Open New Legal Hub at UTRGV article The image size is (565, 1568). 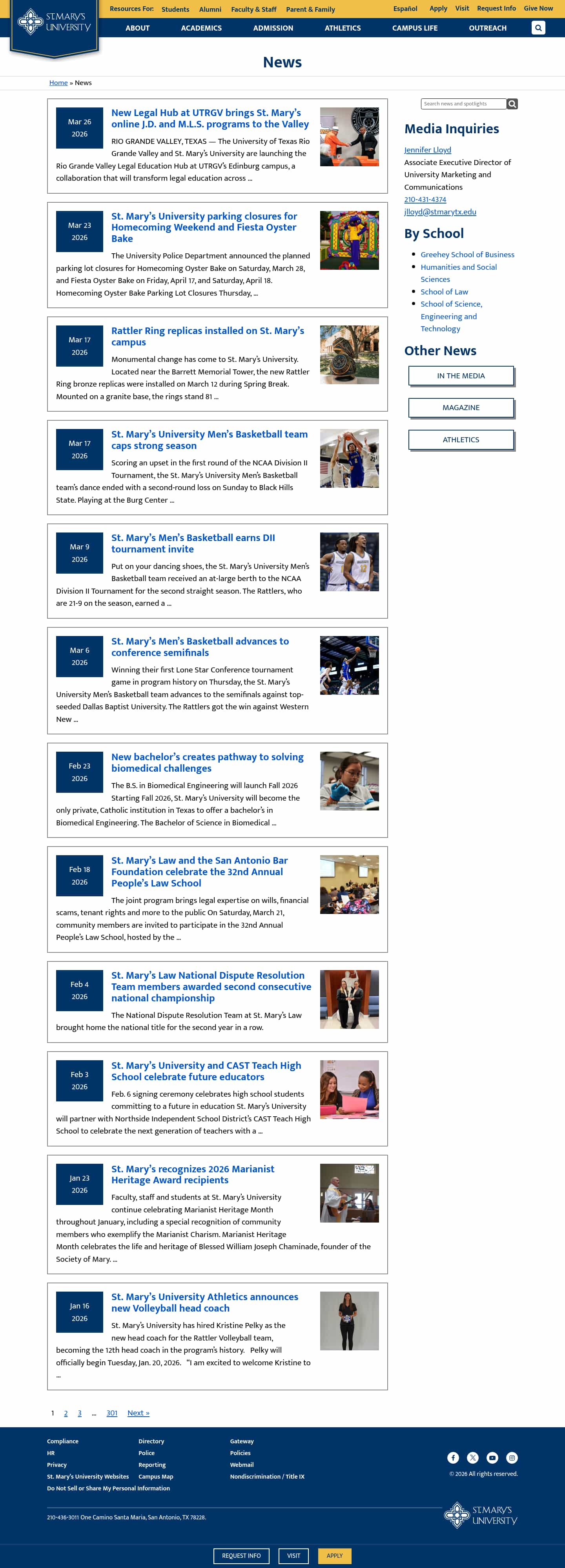tap(210, 118)
